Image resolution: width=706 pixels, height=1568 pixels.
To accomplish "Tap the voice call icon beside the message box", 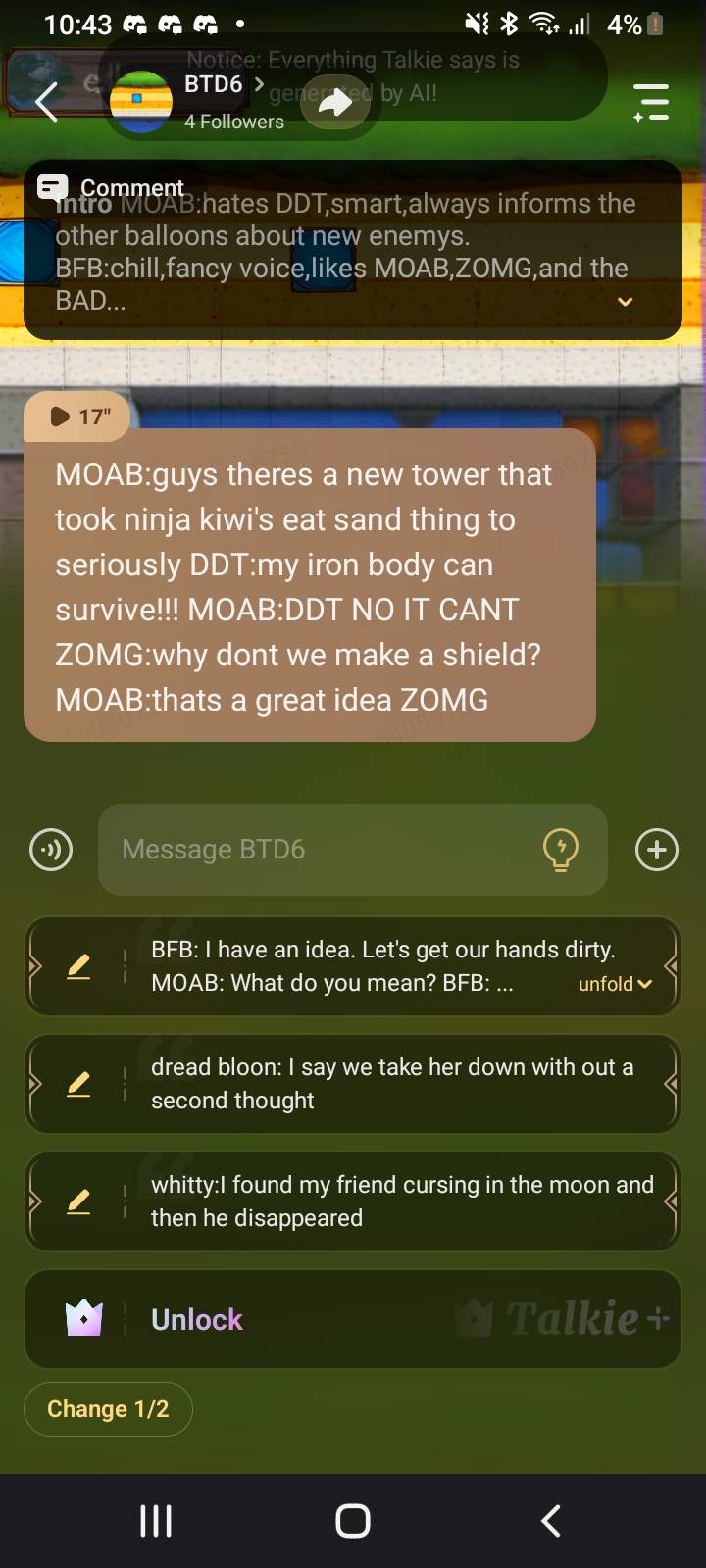I will pyautogui.click(x=51, y=849).
